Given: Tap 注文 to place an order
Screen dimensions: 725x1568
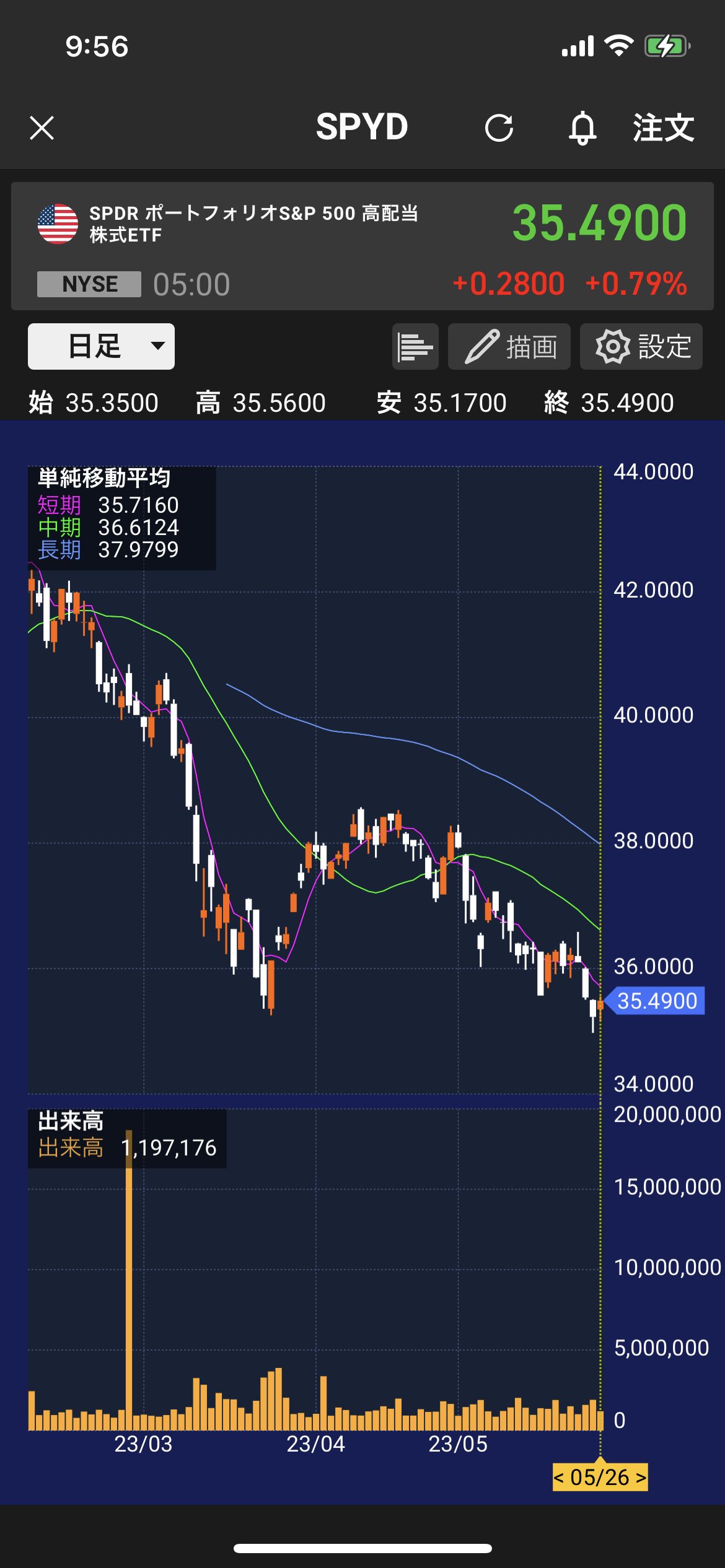Looking at the screenshot, I should tap(663, 128).
